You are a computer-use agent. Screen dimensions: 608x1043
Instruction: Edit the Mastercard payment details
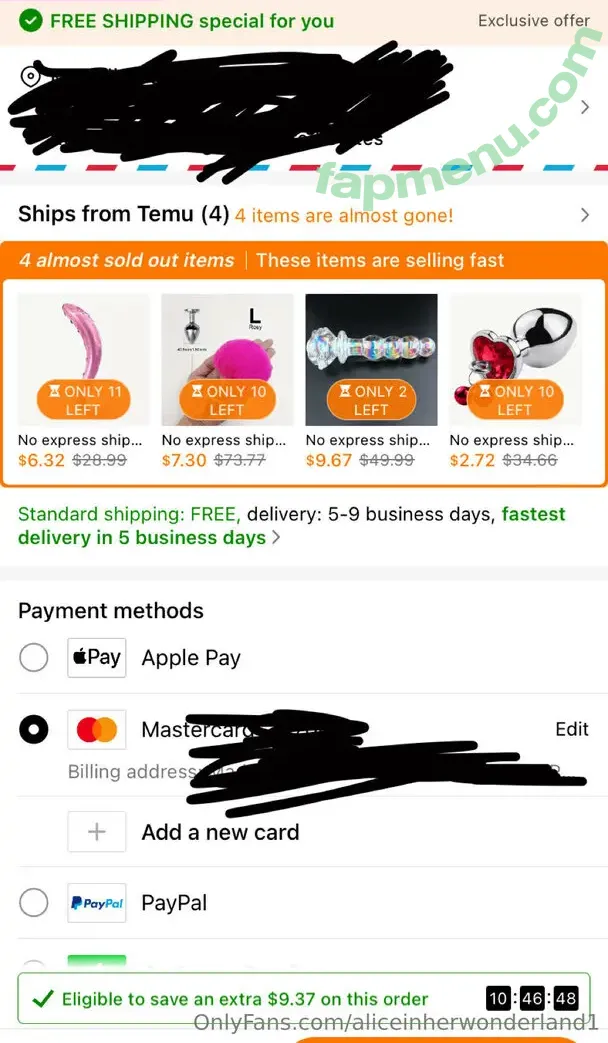(x=572, y=729)
